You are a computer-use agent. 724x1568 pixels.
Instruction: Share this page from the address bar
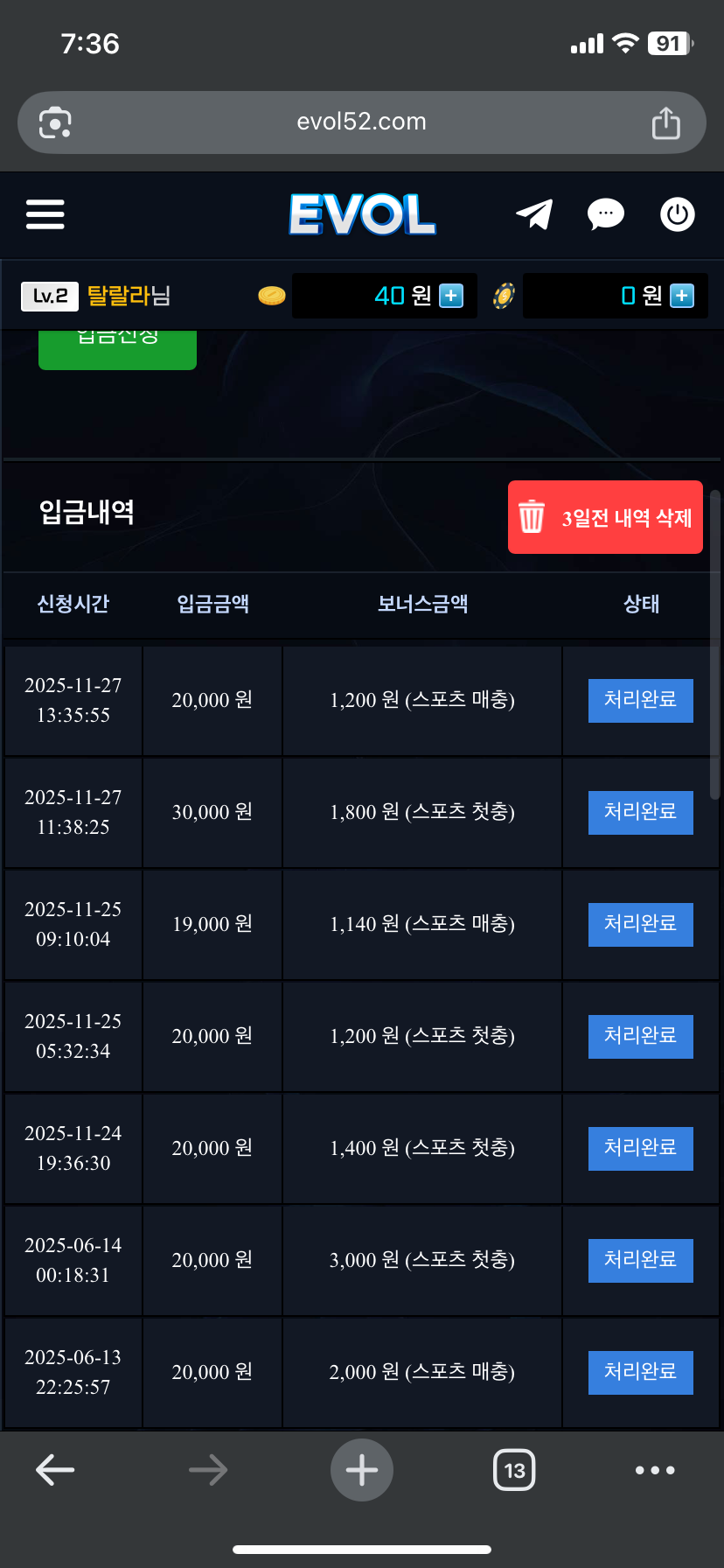666,123
